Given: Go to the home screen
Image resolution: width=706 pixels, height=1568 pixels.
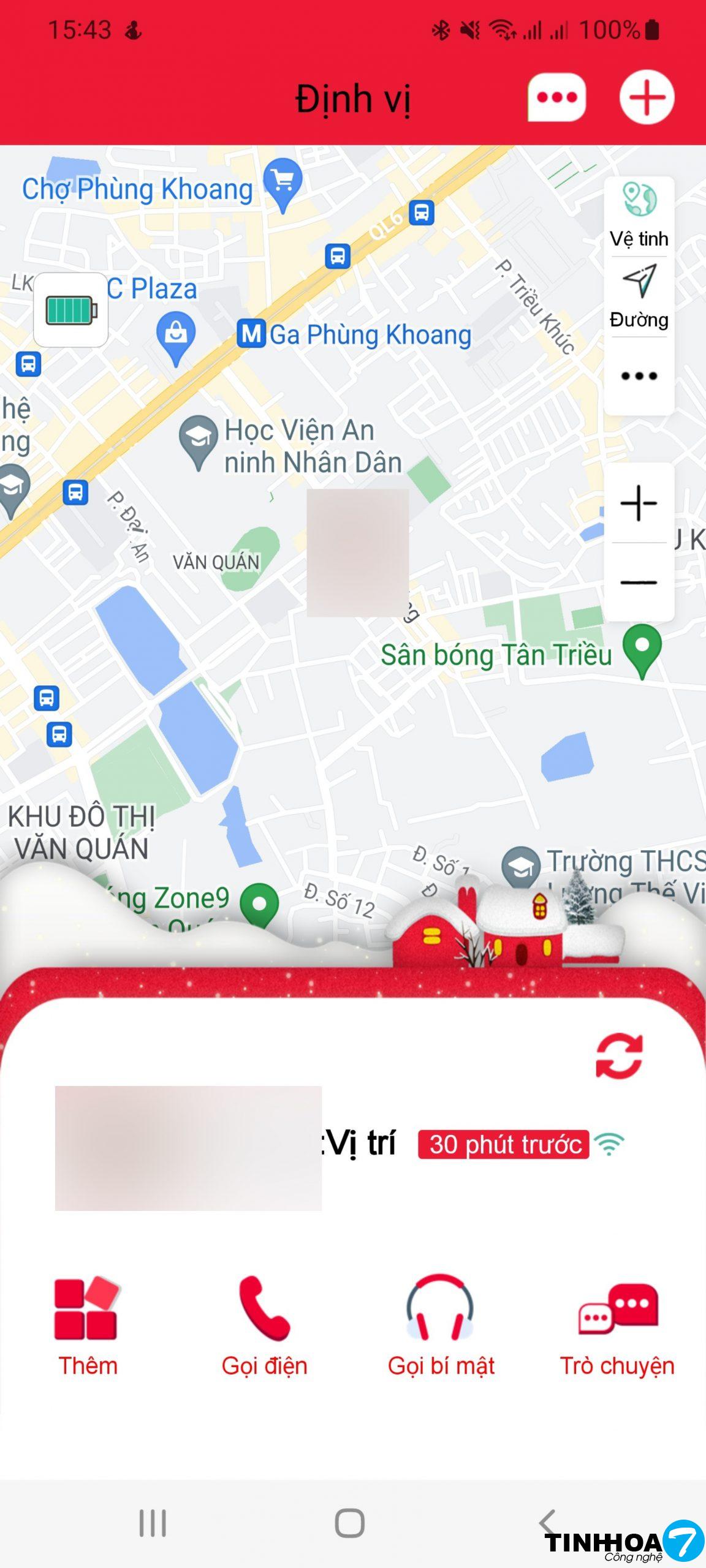Looking at the screenshot, I should [x=350, y=1523].
